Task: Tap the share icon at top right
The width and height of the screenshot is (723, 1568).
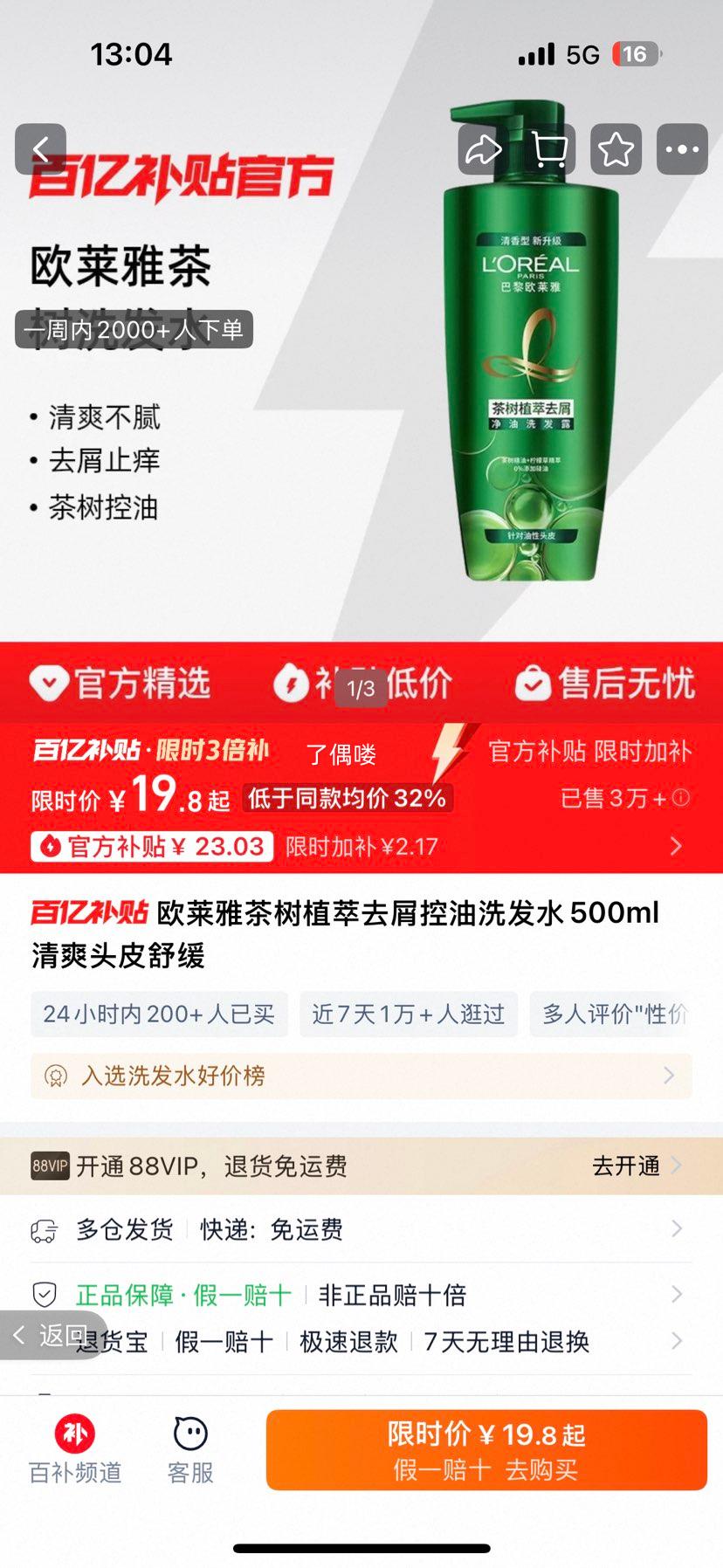Action: pos(484,149)
